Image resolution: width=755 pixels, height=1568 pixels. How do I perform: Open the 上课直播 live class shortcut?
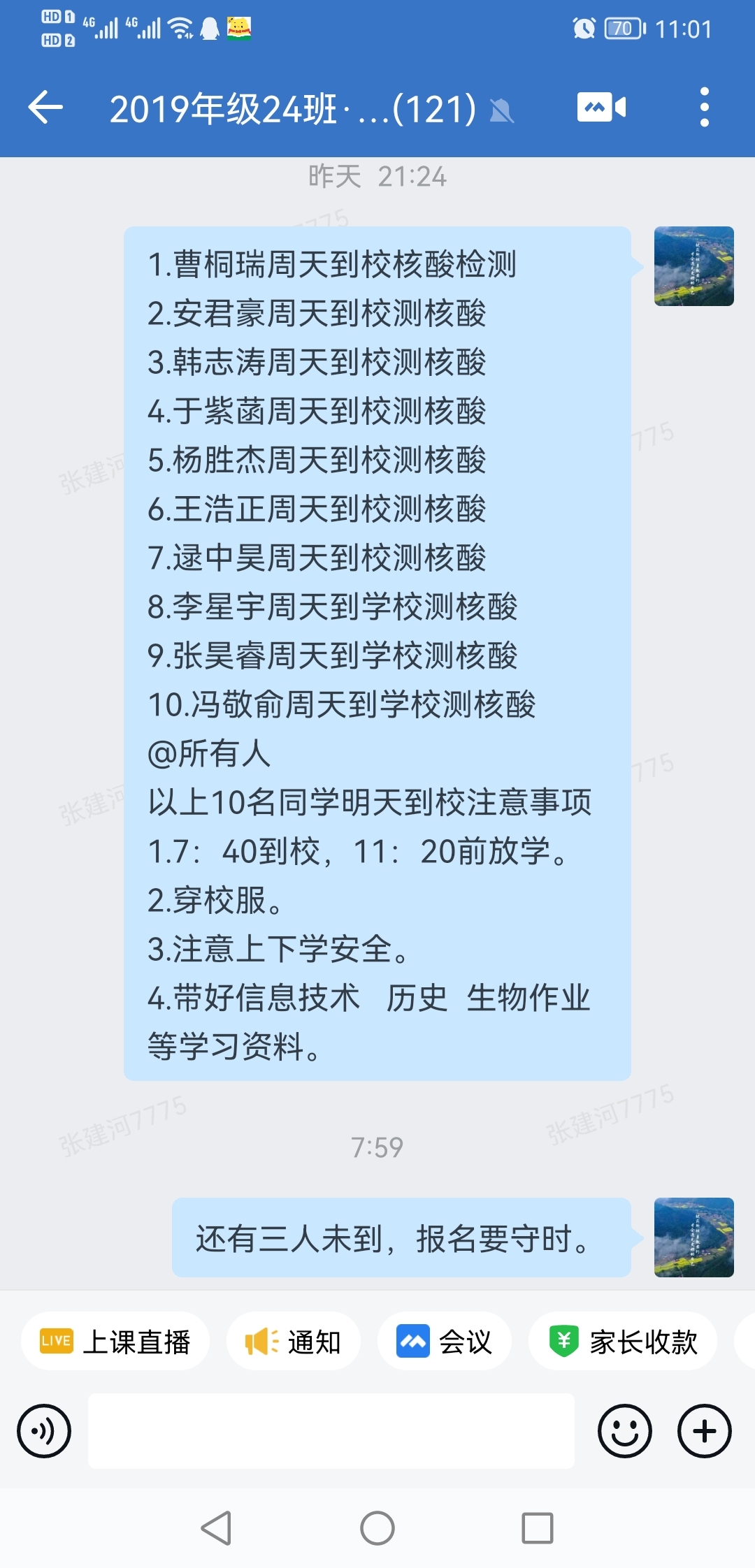[x=115, y=1341]
